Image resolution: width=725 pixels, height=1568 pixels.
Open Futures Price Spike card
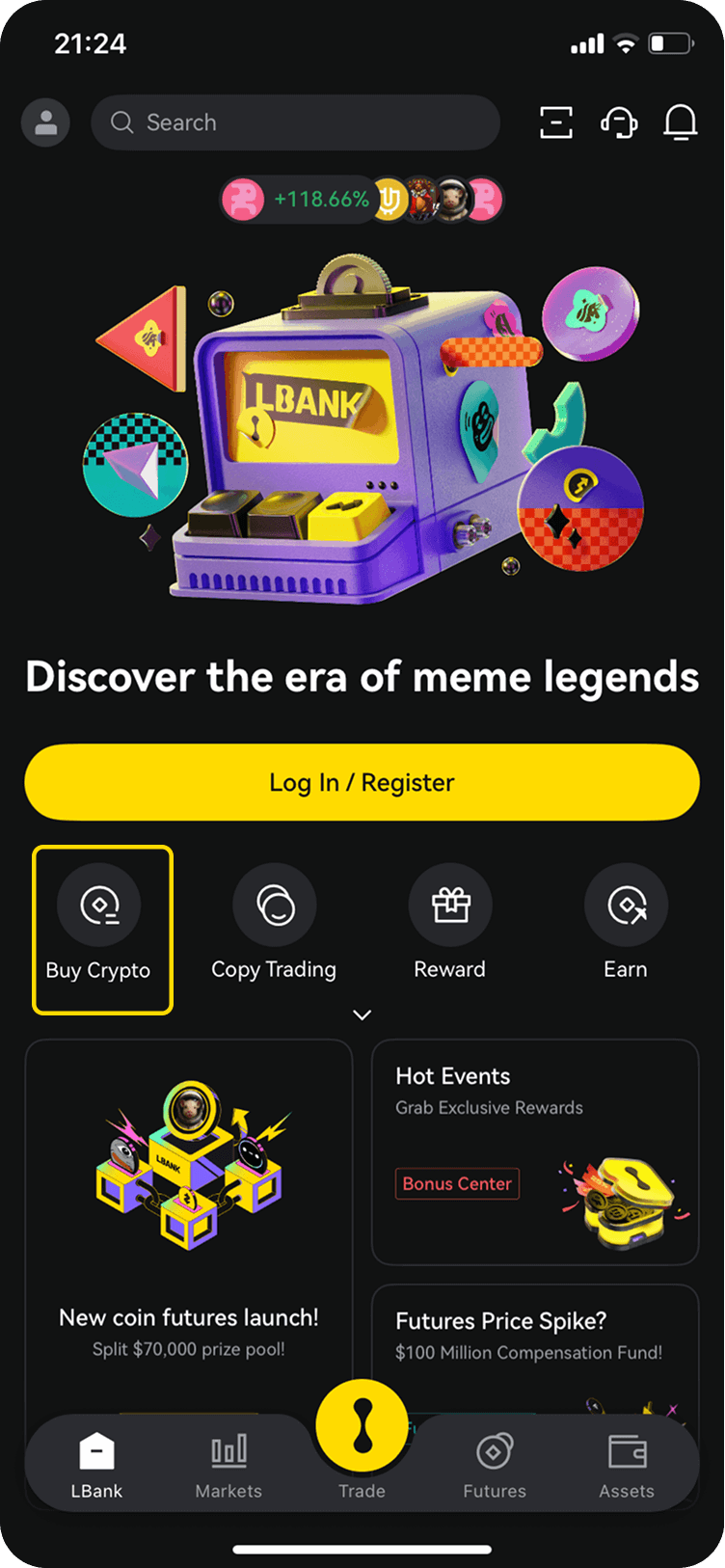(535, 1338)
